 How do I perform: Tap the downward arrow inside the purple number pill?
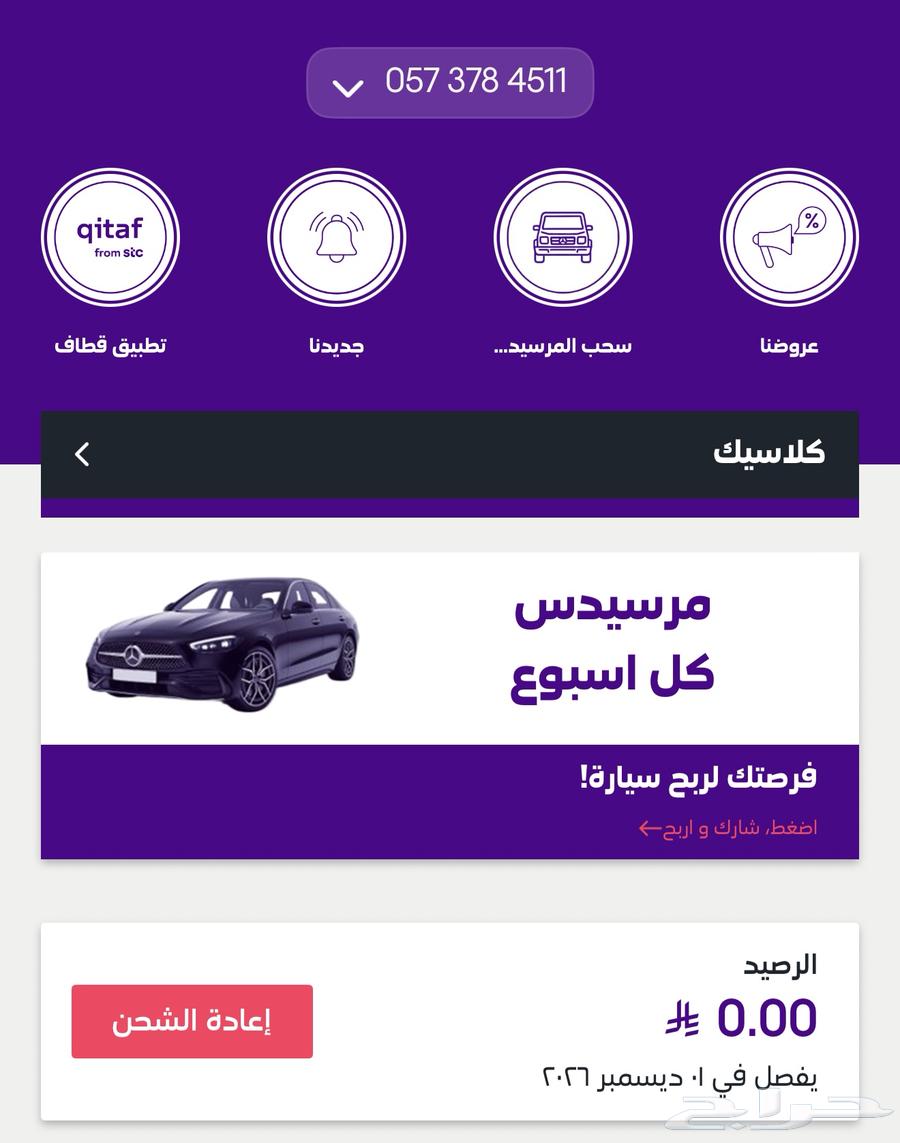coord(349,86)
